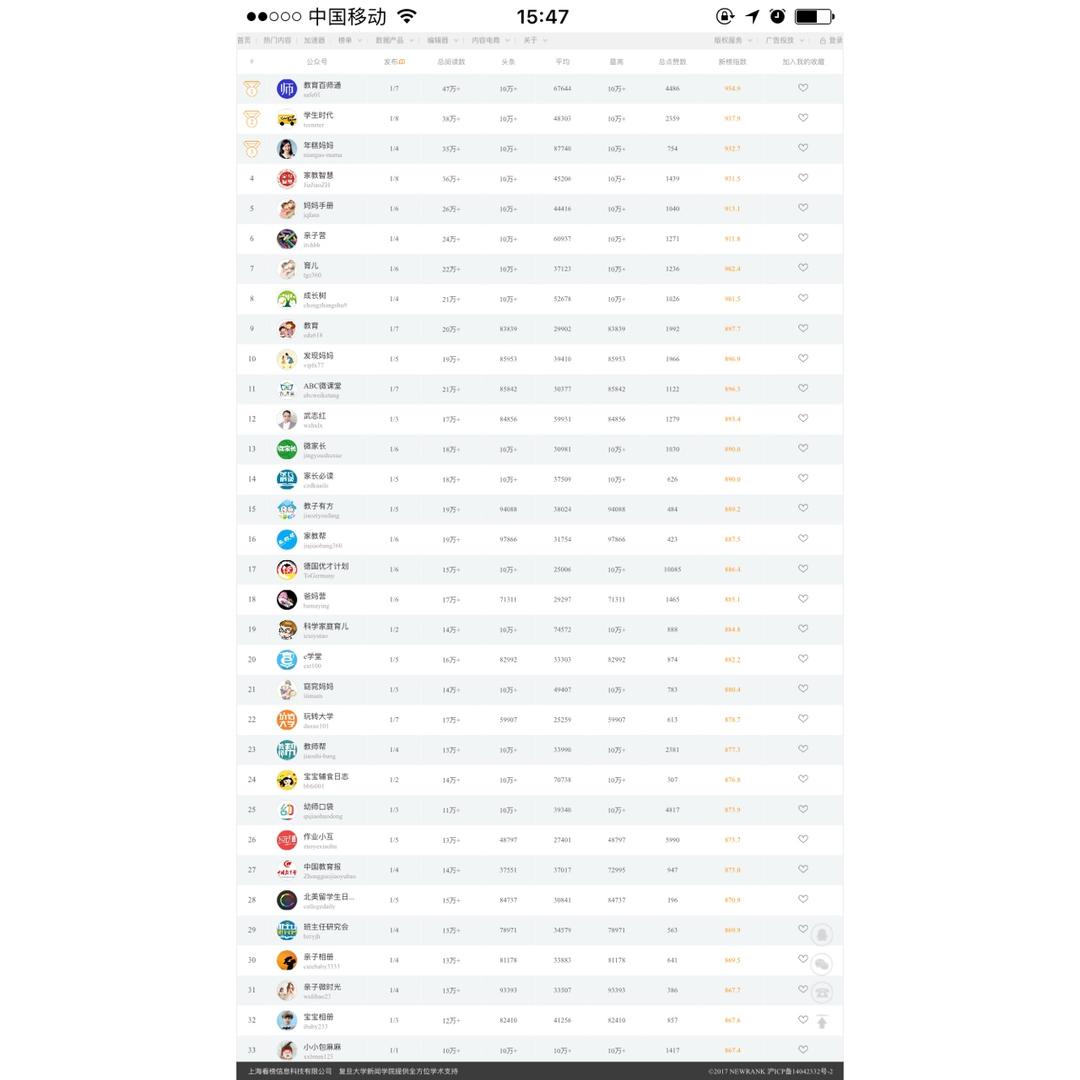Favorite 教育百师通 with the heart icon
This screenshot has width=1080, height=1080.
pyautogui.click(x=803, y=88)
